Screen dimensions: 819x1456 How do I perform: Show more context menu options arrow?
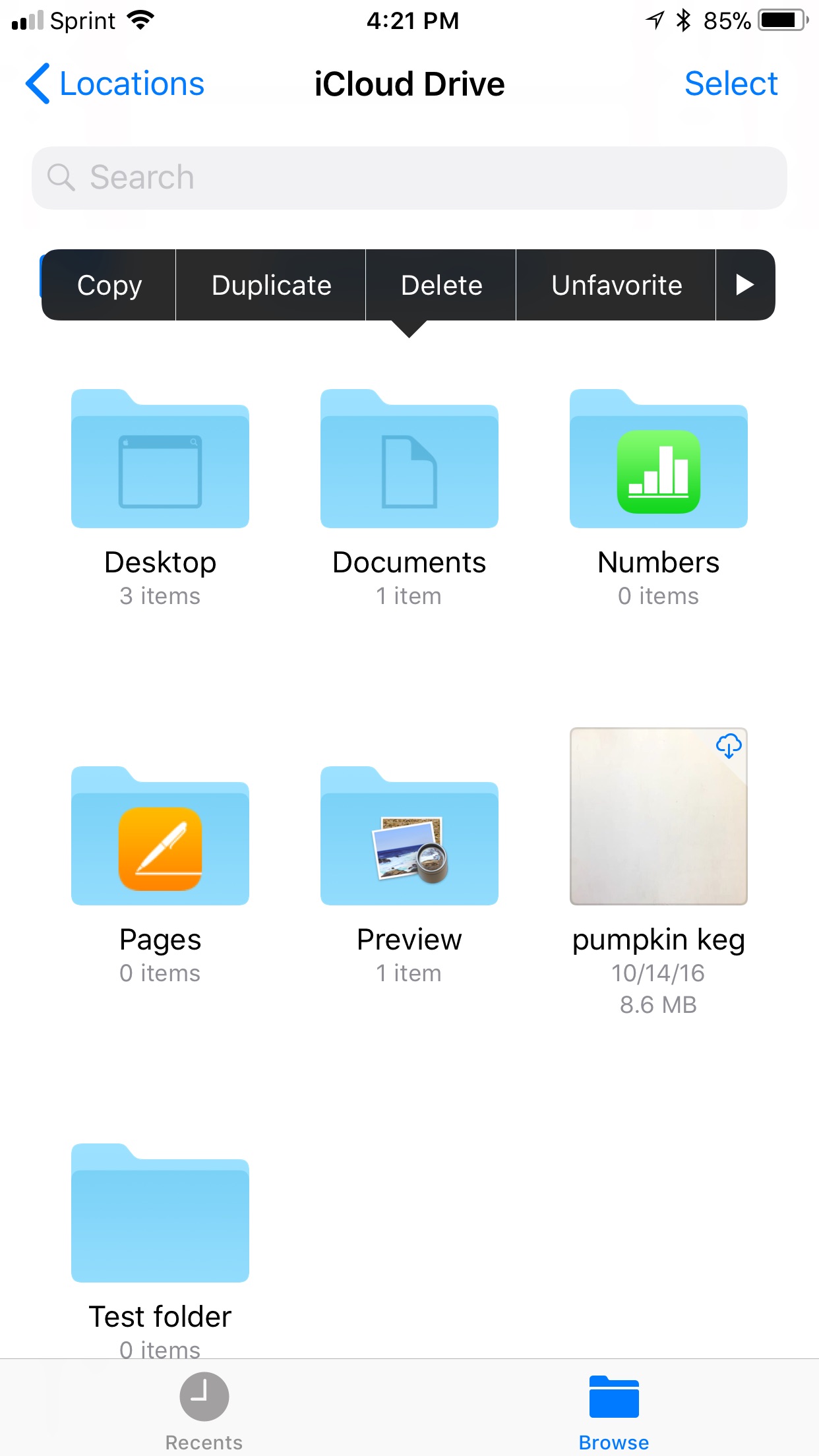coord(745,285)
